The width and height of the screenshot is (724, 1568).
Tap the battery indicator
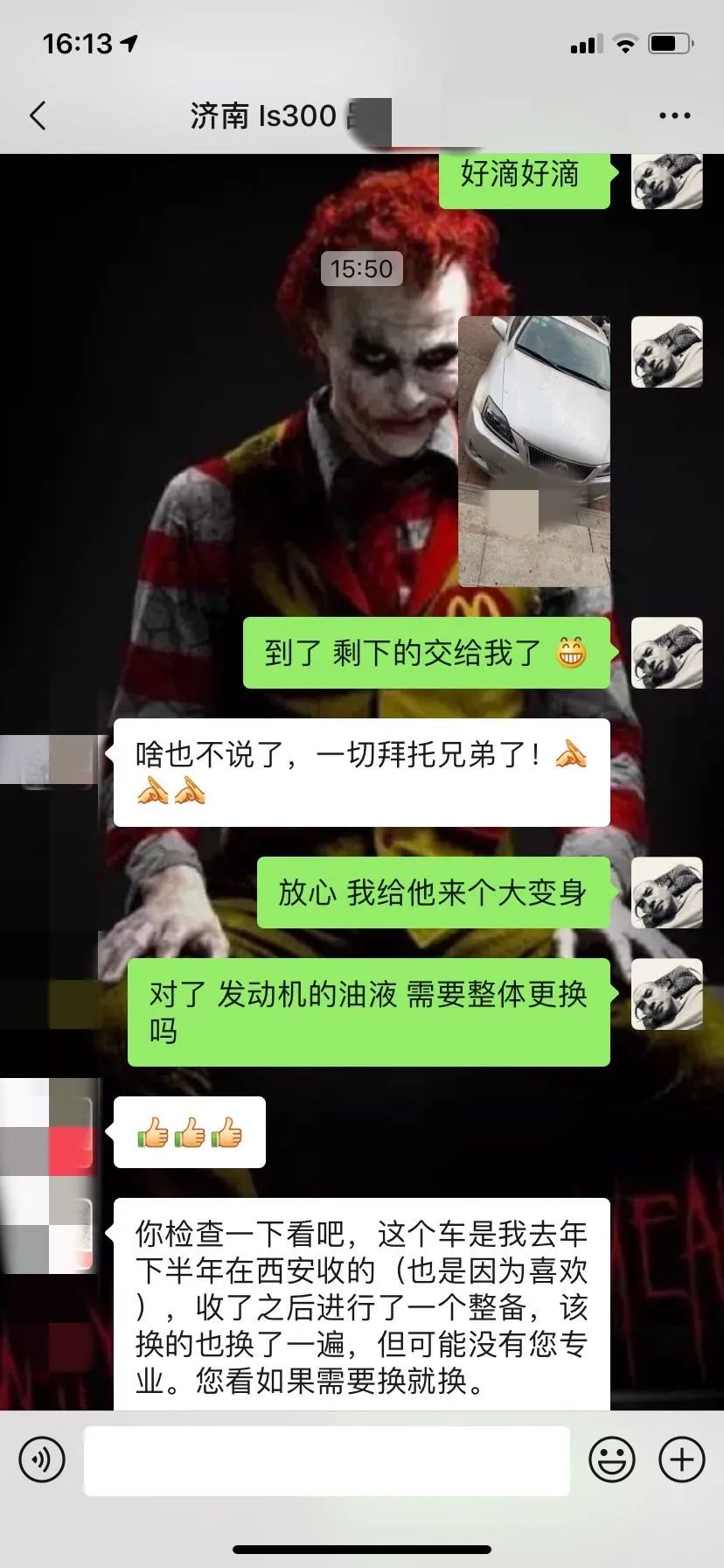click(670, 42)
